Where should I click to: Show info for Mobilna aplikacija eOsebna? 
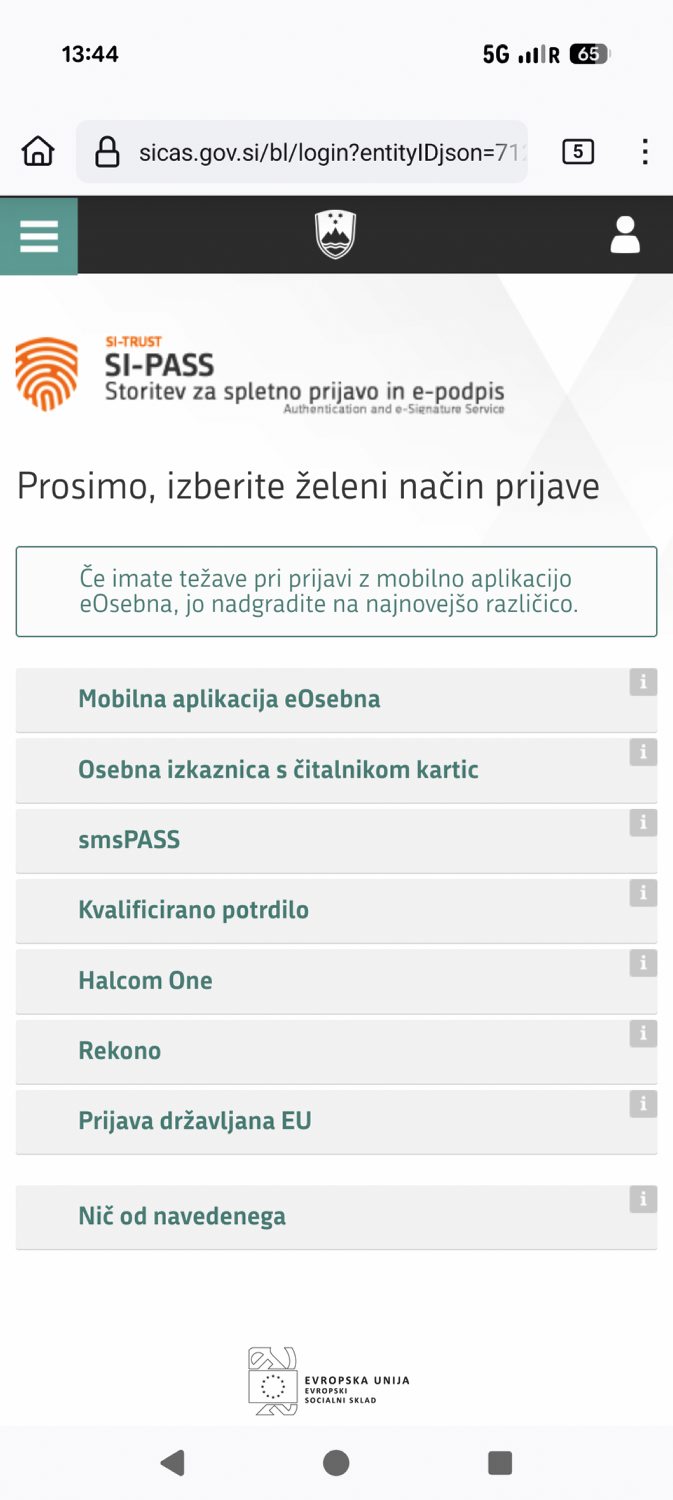pos(643,682)
